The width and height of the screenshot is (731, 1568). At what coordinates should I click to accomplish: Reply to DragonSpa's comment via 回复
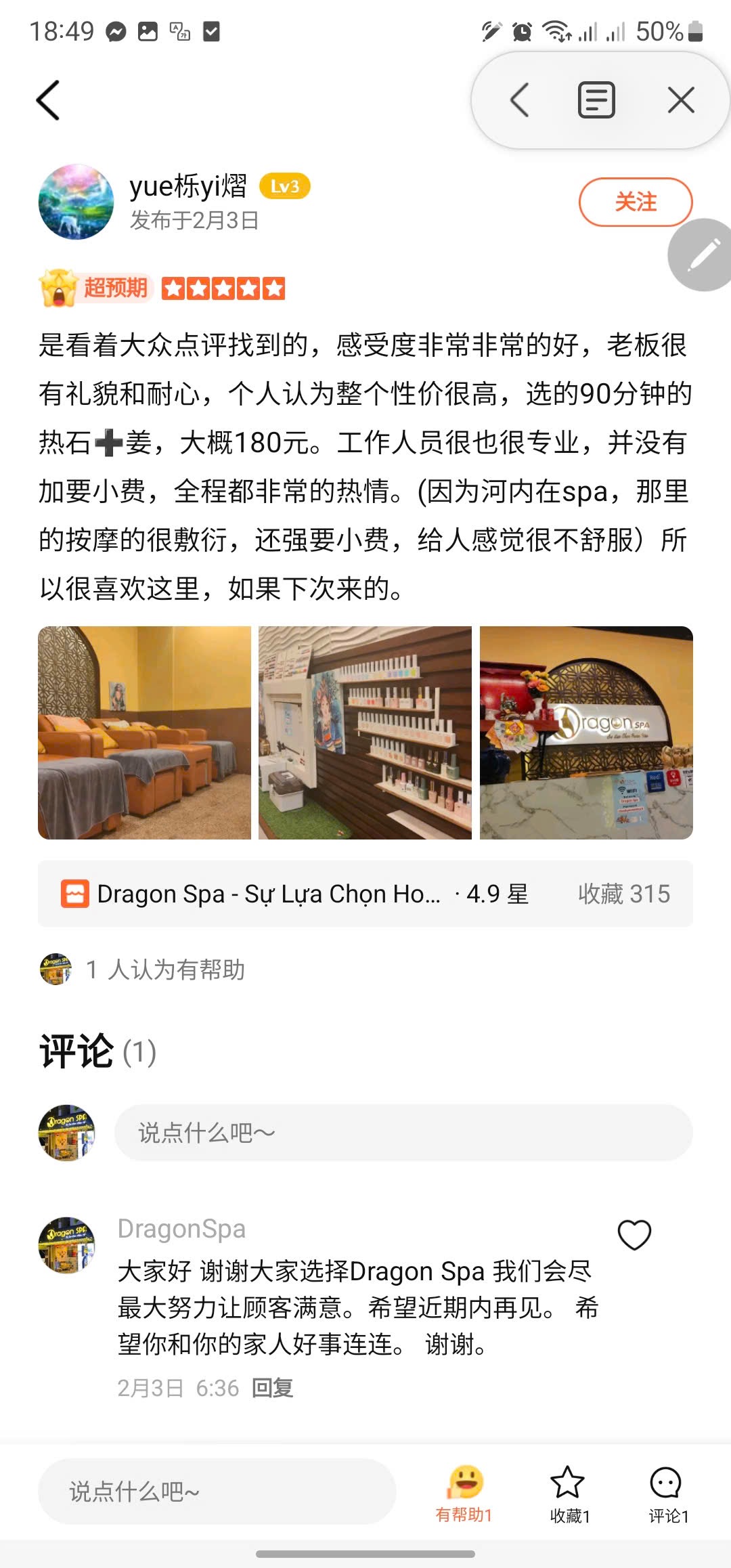[x=272, y=1388]
